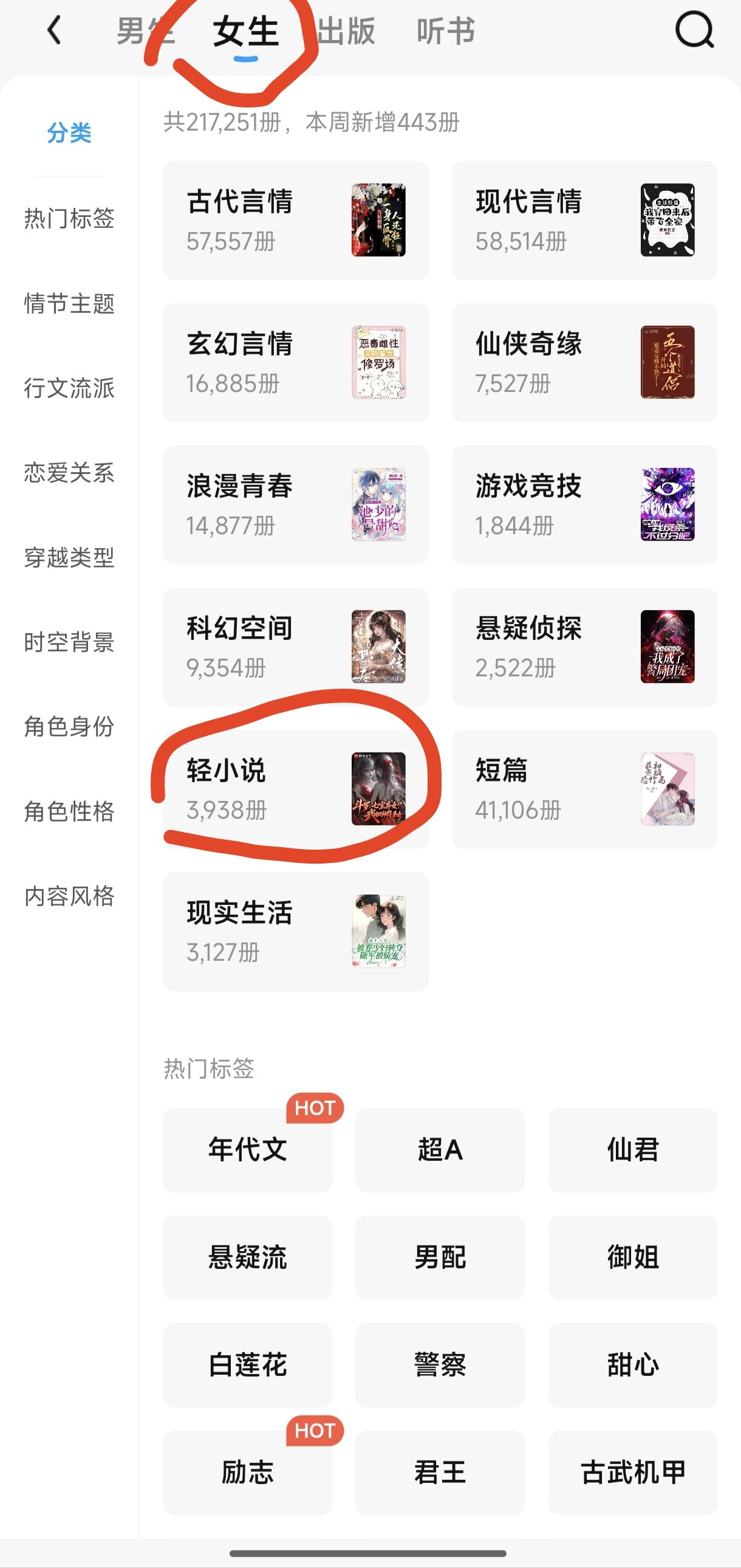
Task: Pick the 御姐 tag chip
Action: [633, 1257]
